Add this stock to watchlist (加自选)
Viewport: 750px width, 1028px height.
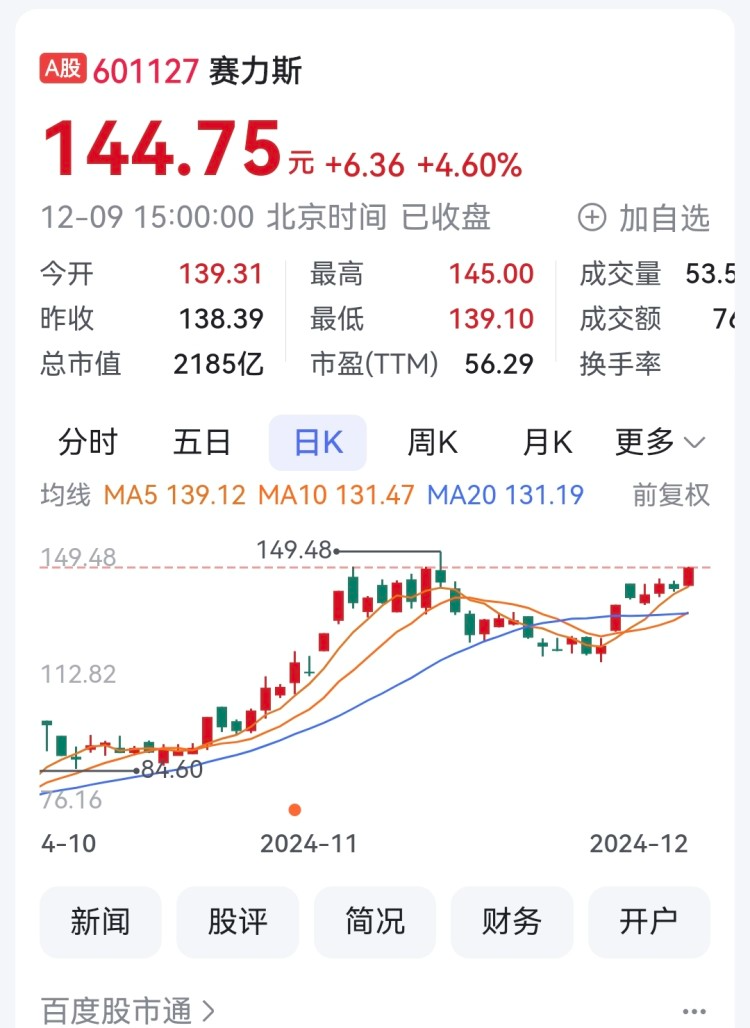[645, 218]
